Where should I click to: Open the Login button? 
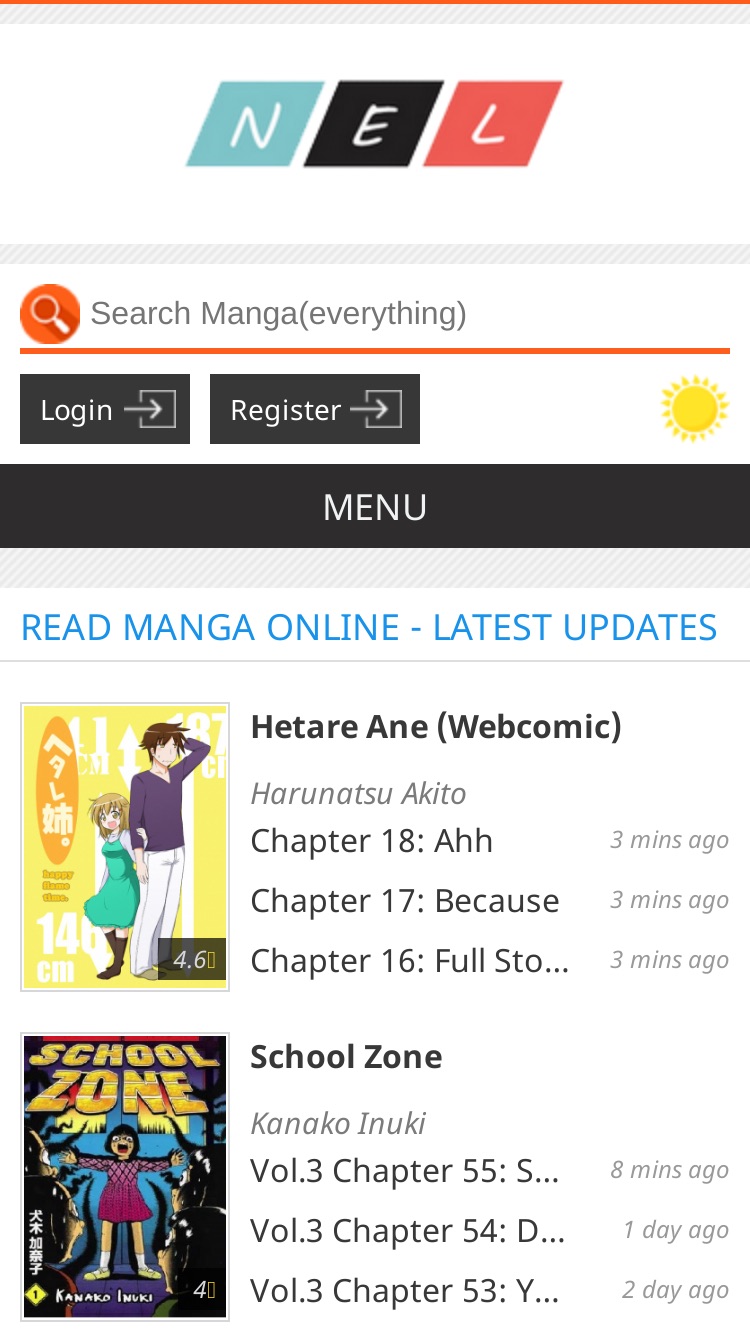105,409
